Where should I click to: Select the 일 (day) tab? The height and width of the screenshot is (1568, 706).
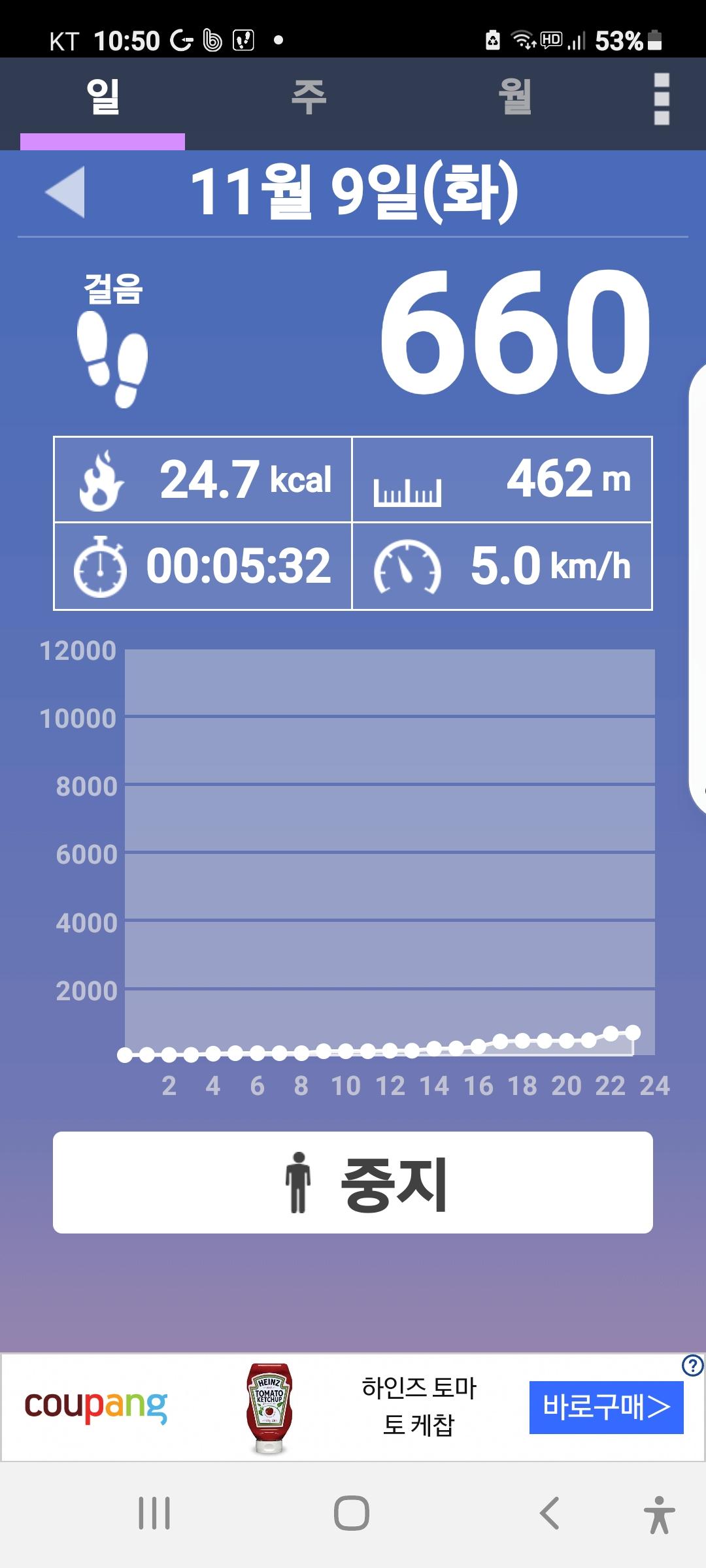coord(103,98)
